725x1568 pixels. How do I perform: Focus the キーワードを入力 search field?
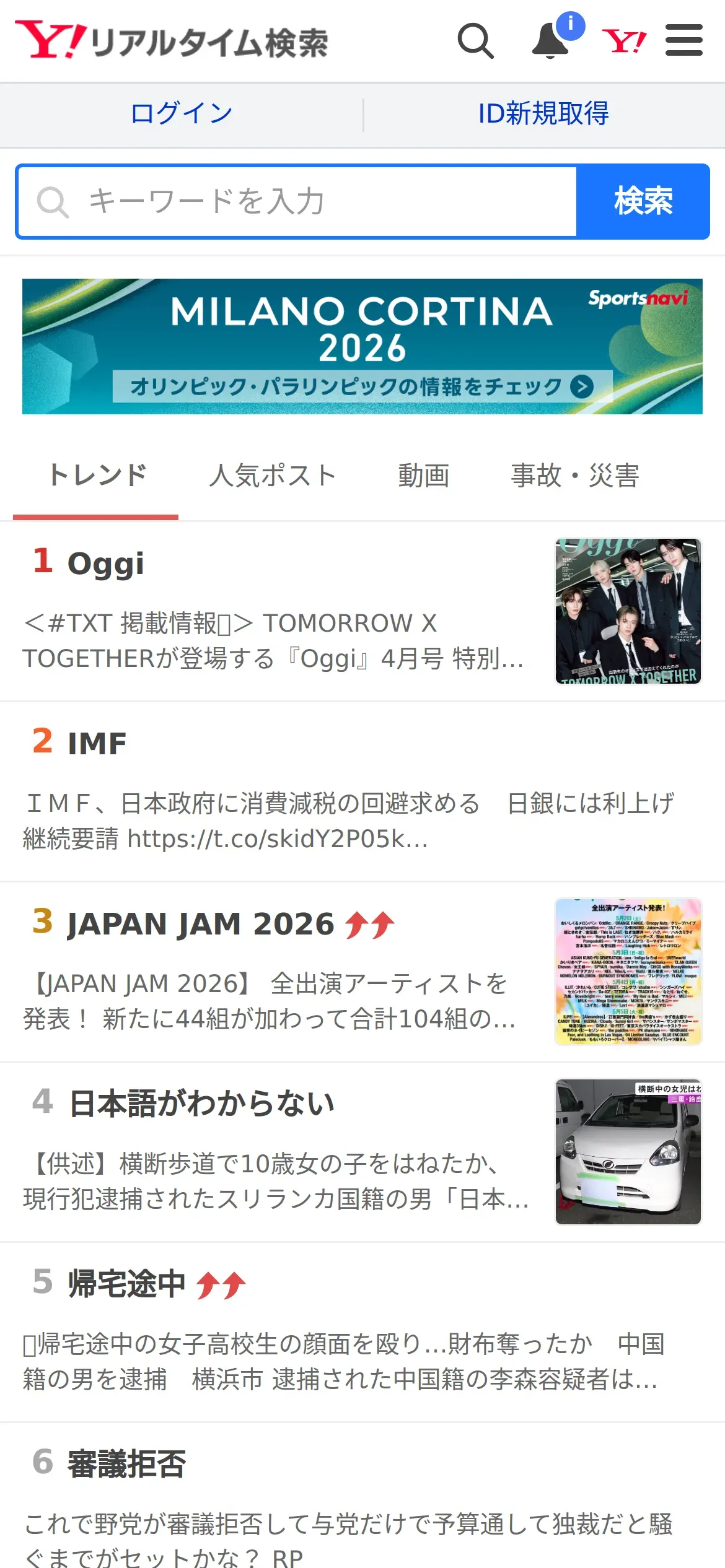(x=297, y=201)
